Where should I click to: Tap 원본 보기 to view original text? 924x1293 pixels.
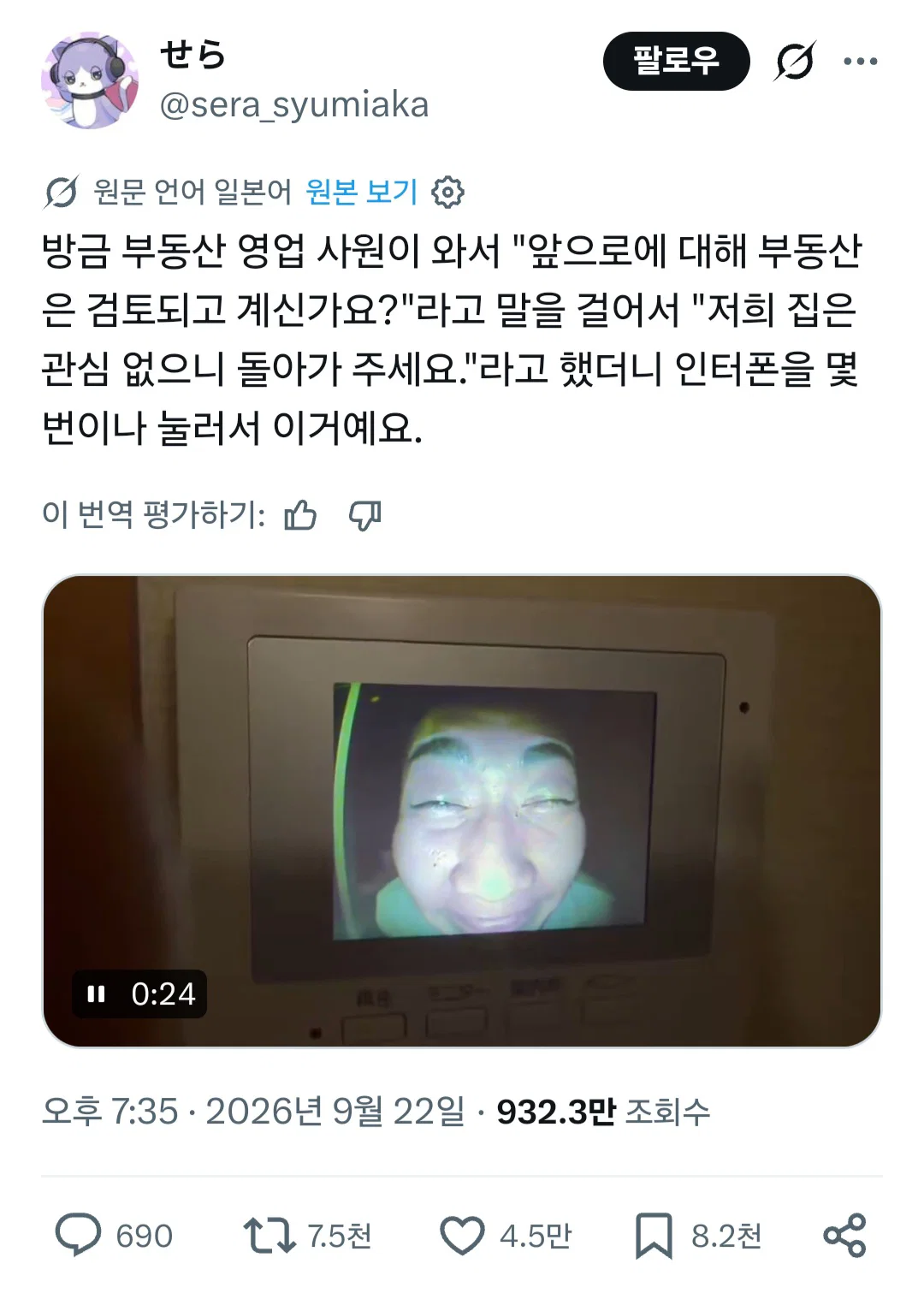[x=361, y=191]
